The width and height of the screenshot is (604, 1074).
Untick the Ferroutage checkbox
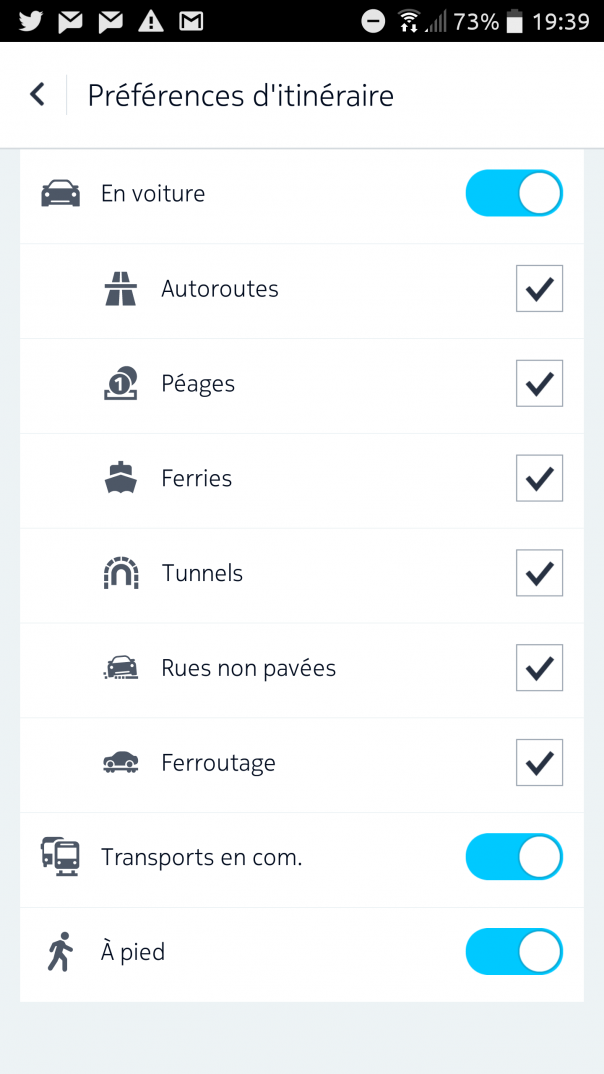coord(540,762)
